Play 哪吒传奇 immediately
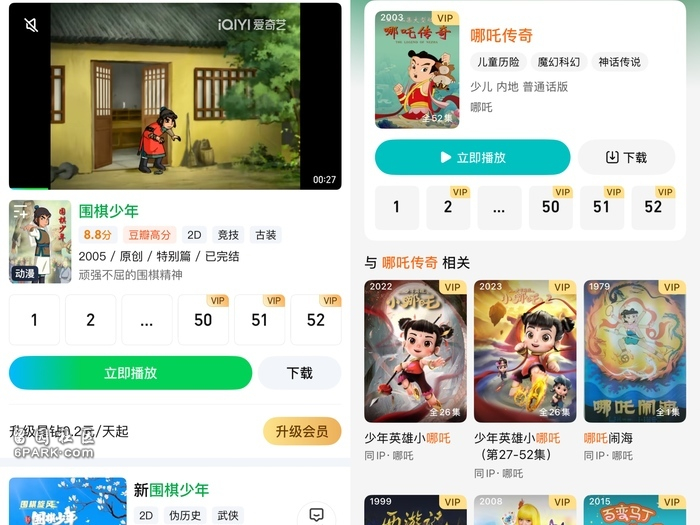 [472, 157]
